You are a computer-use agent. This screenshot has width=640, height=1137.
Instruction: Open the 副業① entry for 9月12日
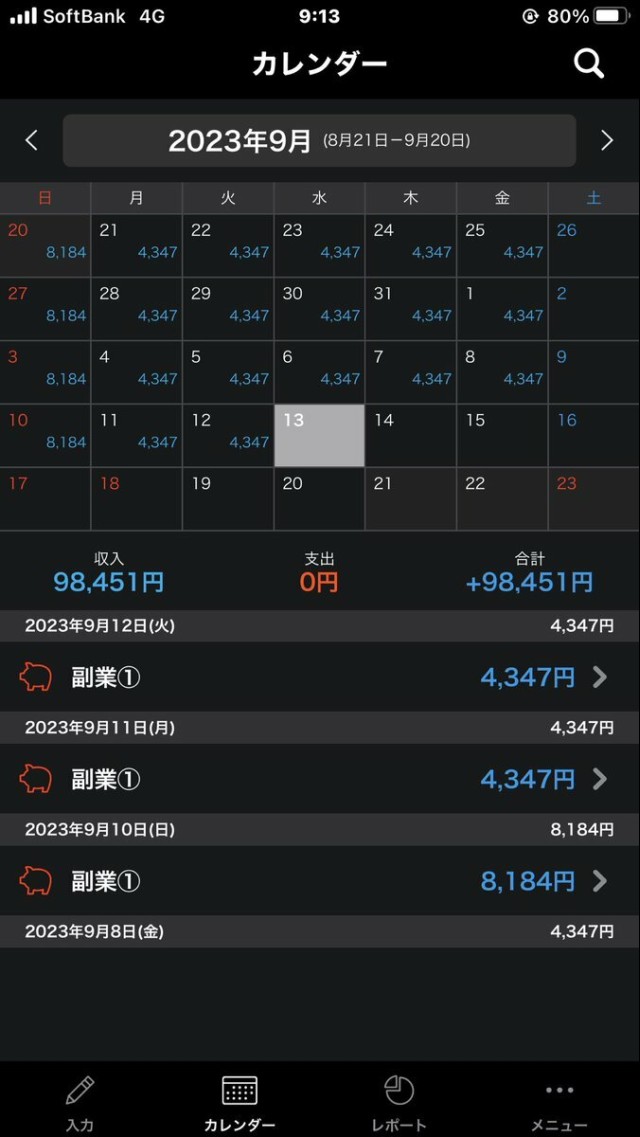(320, 677)
